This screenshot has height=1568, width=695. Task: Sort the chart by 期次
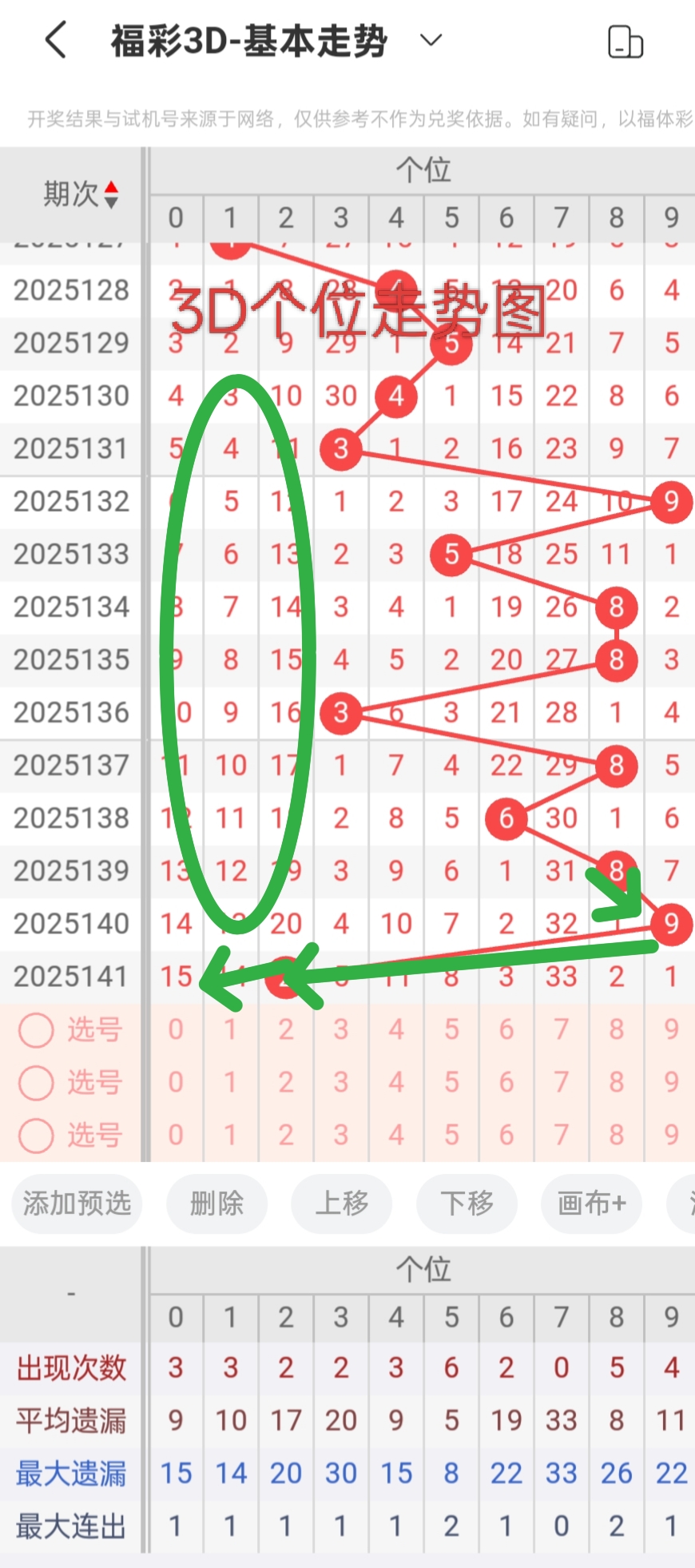[80, 194]
